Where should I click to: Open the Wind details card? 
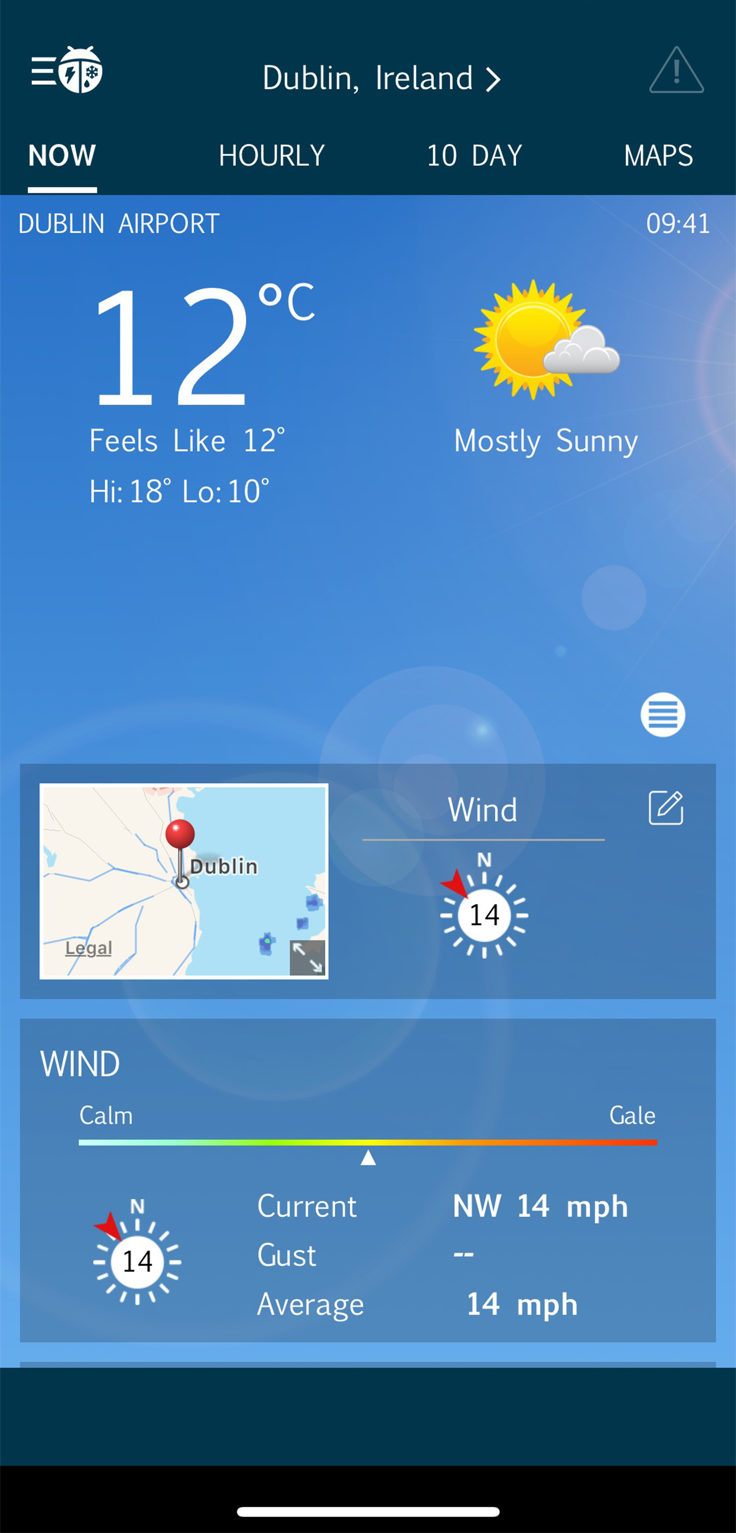[367, 1180]
